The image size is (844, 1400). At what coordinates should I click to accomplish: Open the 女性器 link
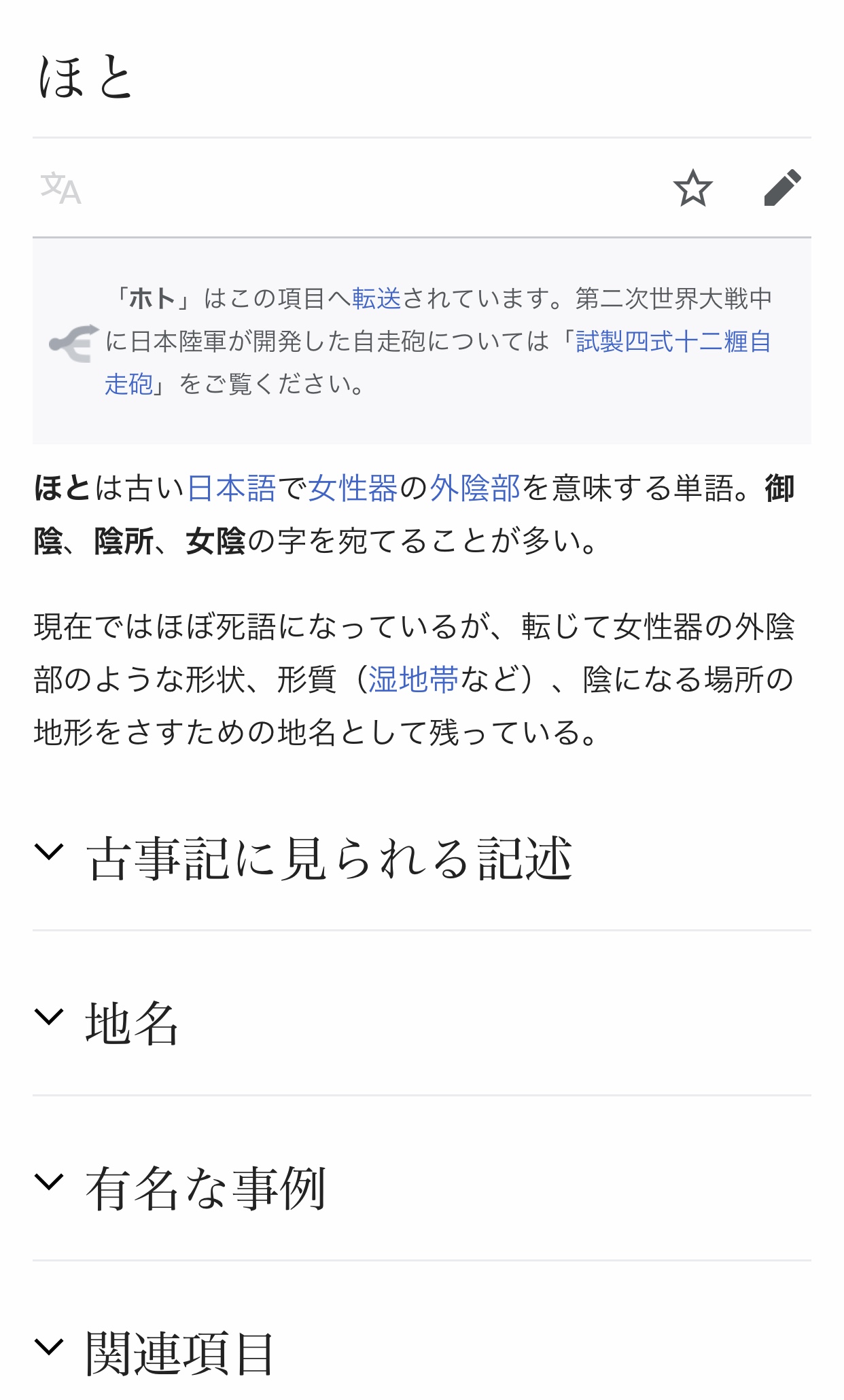(x=353, y=489)
